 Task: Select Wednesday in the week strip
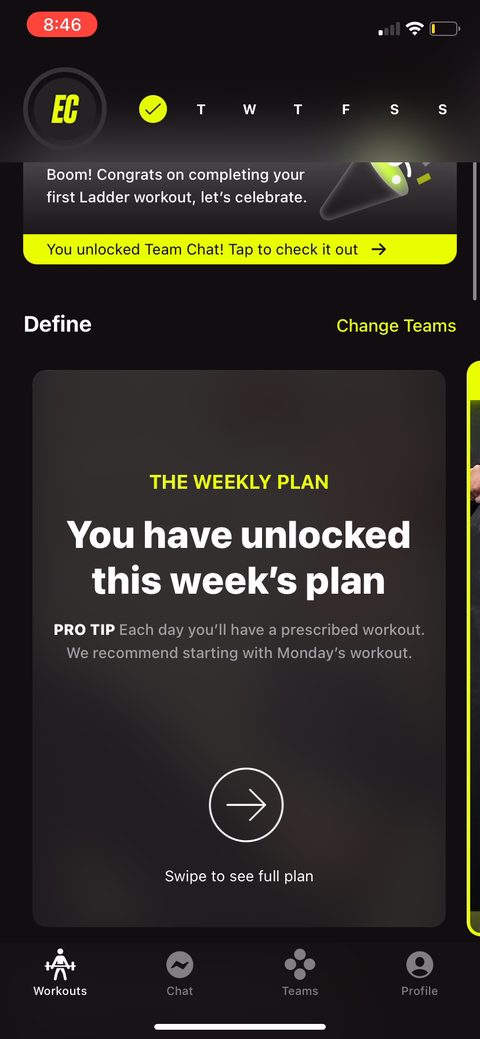[x=249, y=110]
